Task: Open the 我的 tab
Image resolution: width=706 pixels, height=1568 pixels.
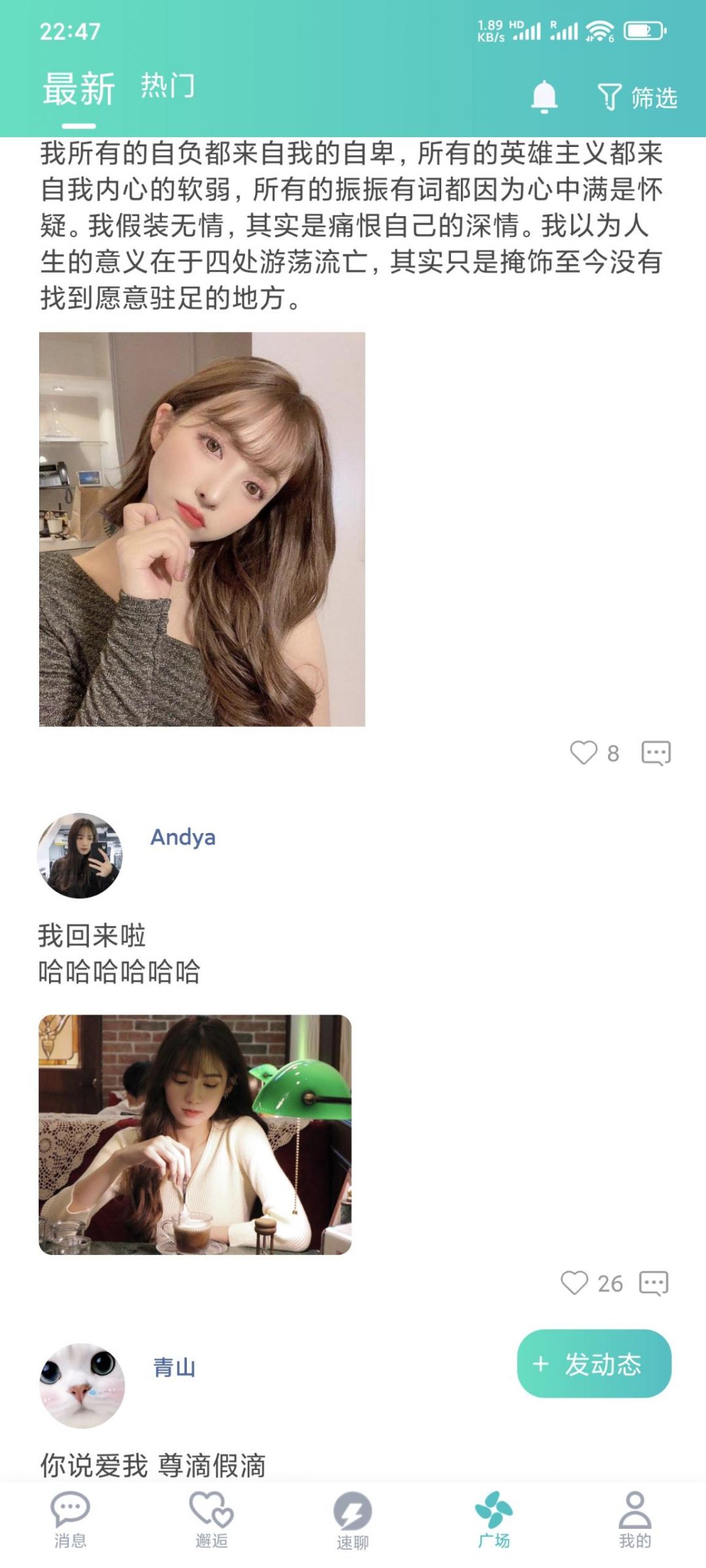Action: coord(635,1520)
